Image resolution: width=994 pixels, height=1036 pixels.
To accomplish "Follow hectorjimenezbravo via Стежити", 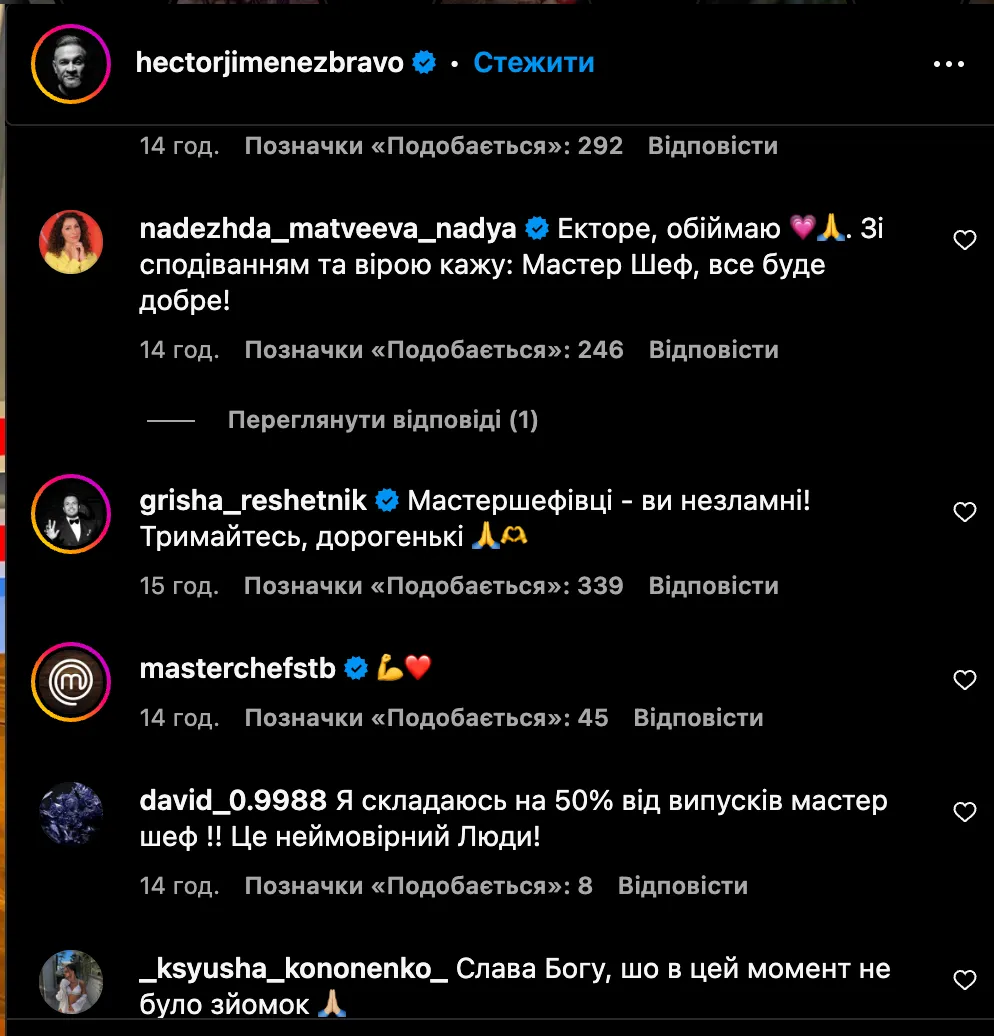I will 533,63.
